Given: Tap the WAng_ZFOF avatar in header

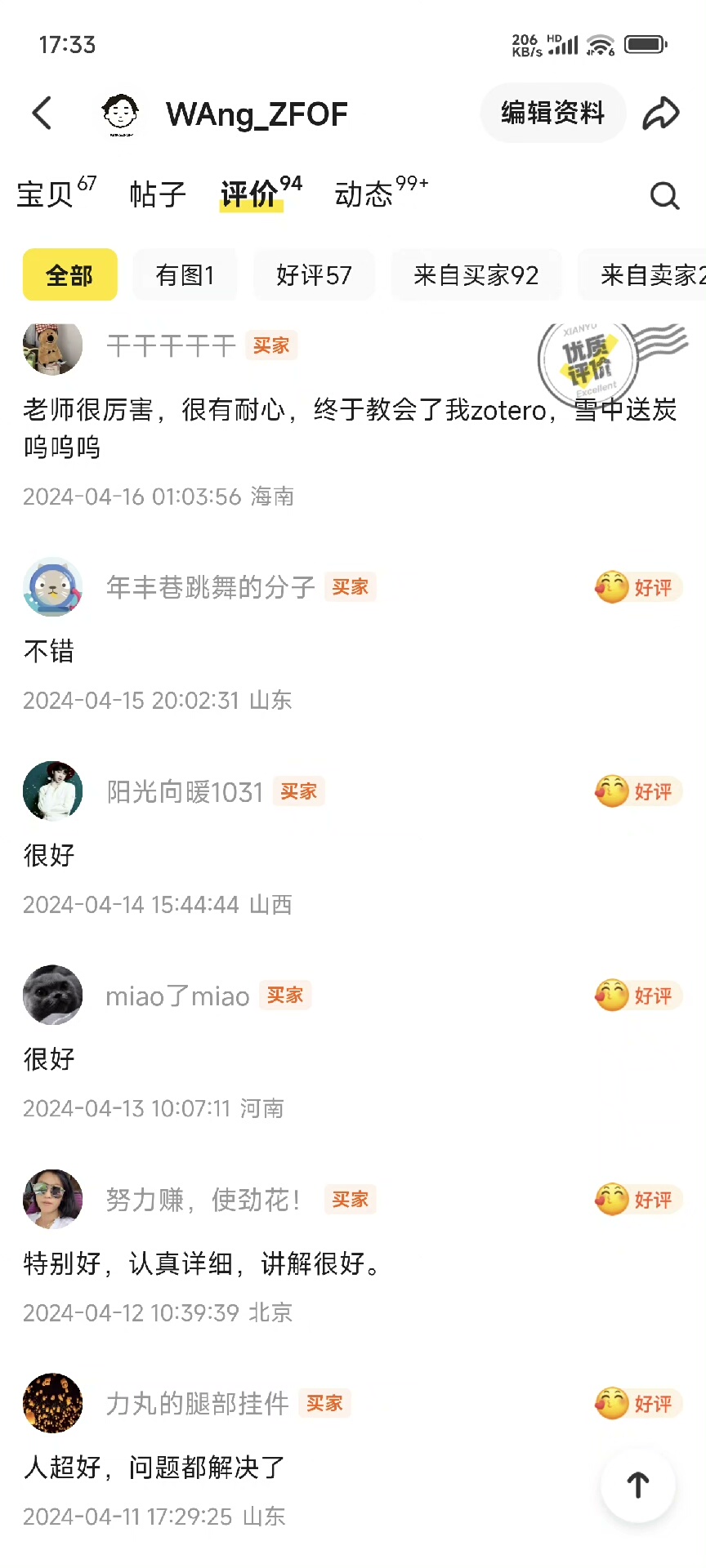Looking at the screenshot, I should [x=121, y=114].
